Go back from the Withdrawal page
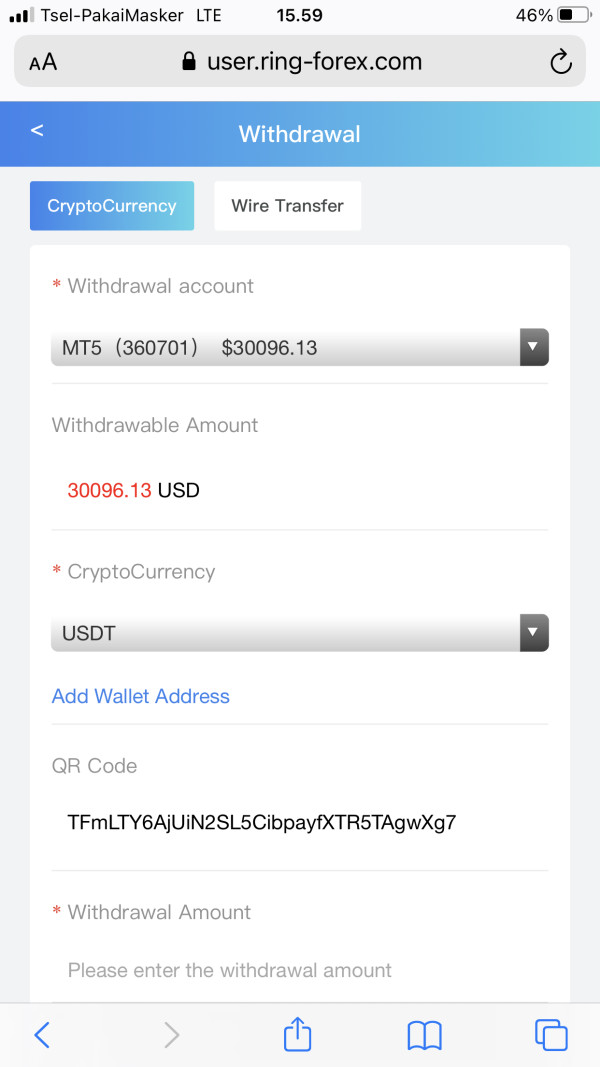600x1067 pixels. (37, 131)
